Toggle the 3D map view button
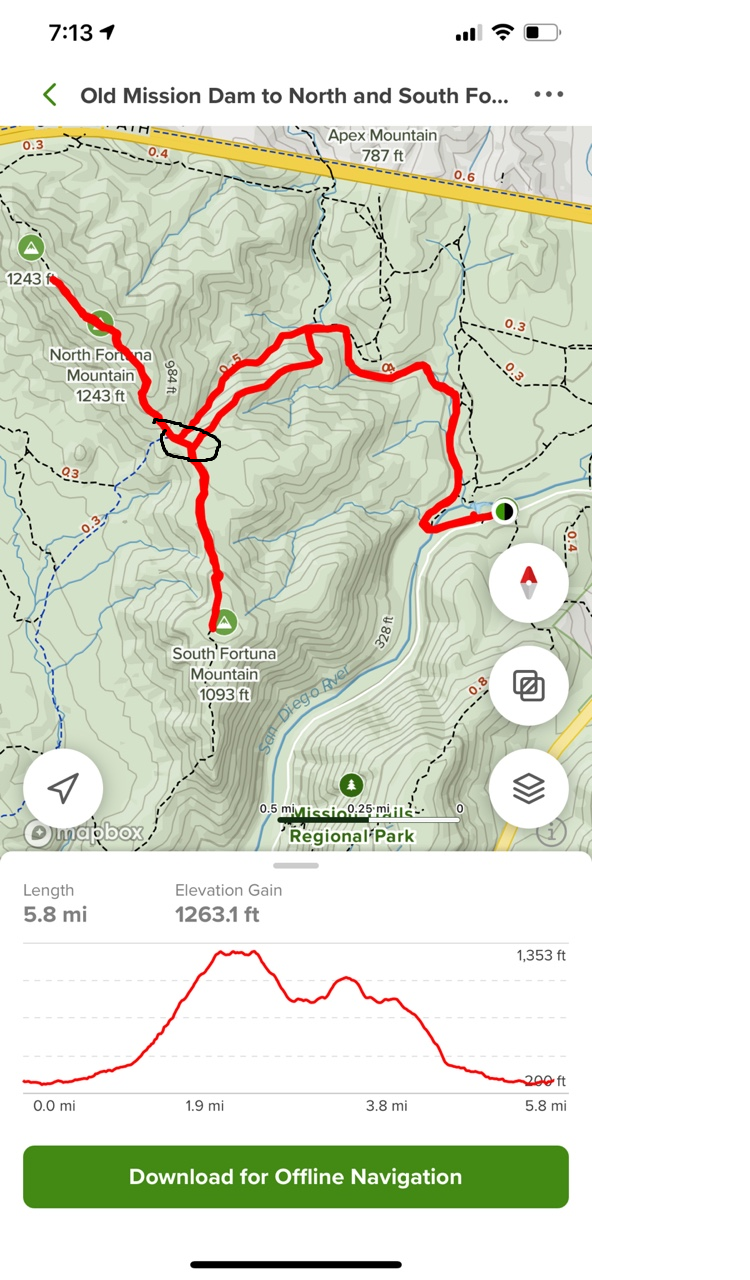Image resolution: width=750 pixels, height=1280 pixels. point(529,686)
